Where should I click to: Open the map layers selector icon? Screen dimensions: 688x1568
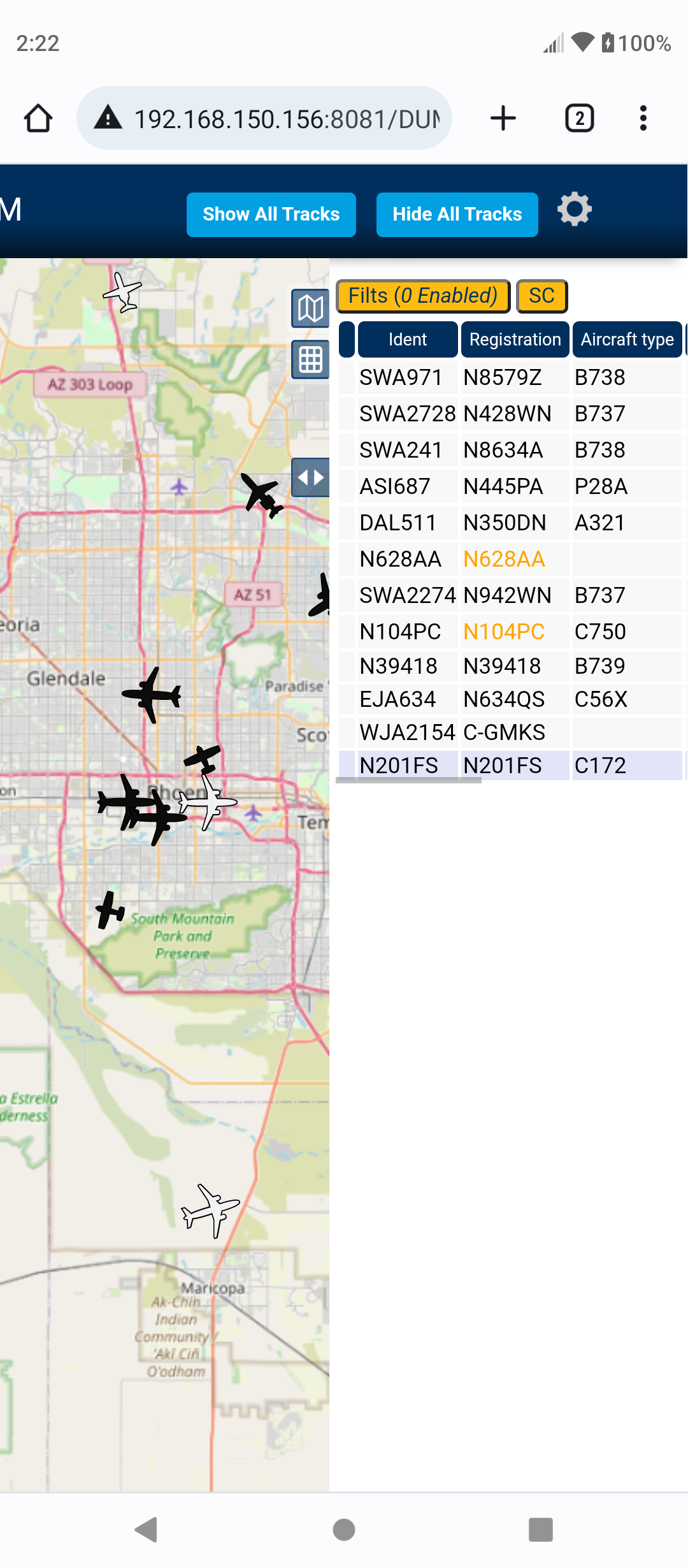click(x=310, y=309)
